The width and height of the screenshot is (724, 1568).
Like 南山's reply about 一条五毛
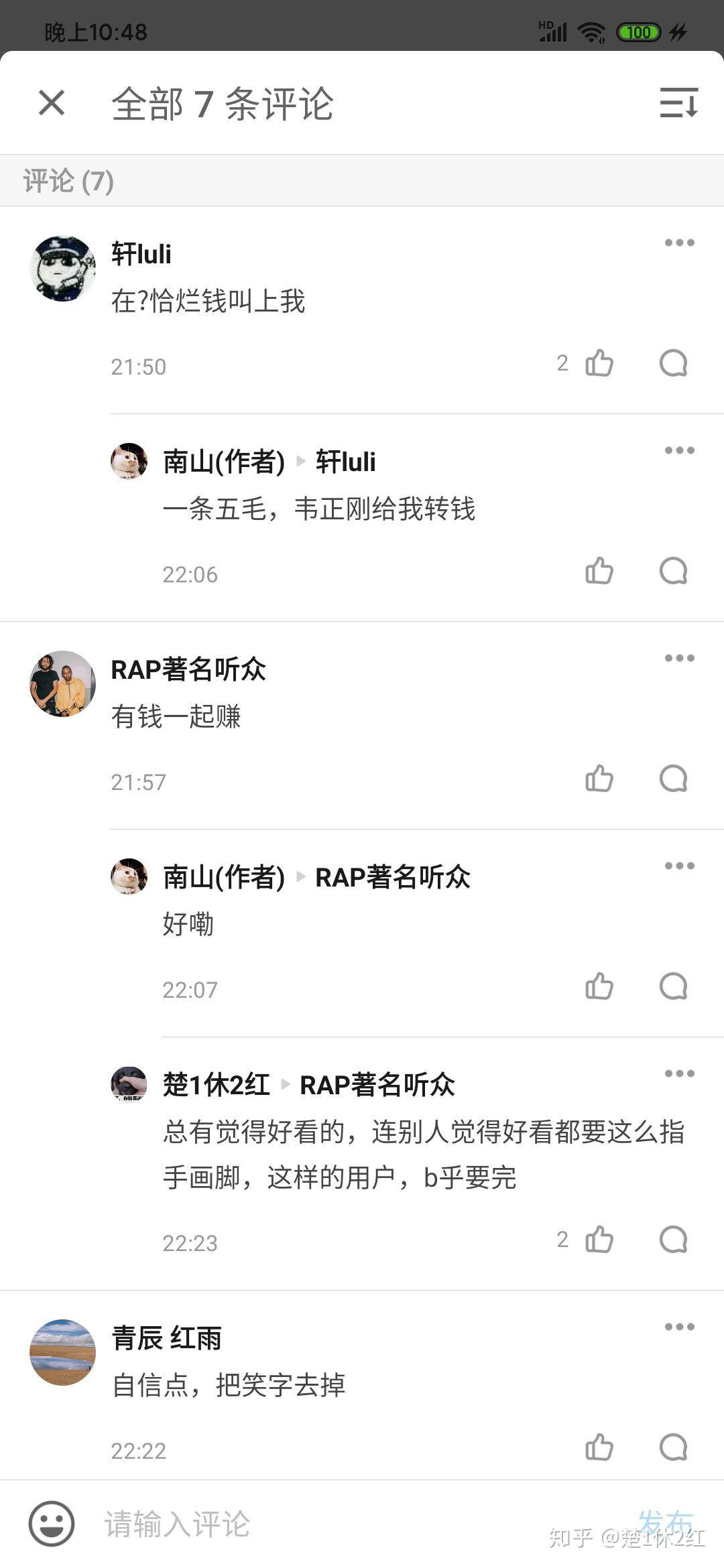599,571
